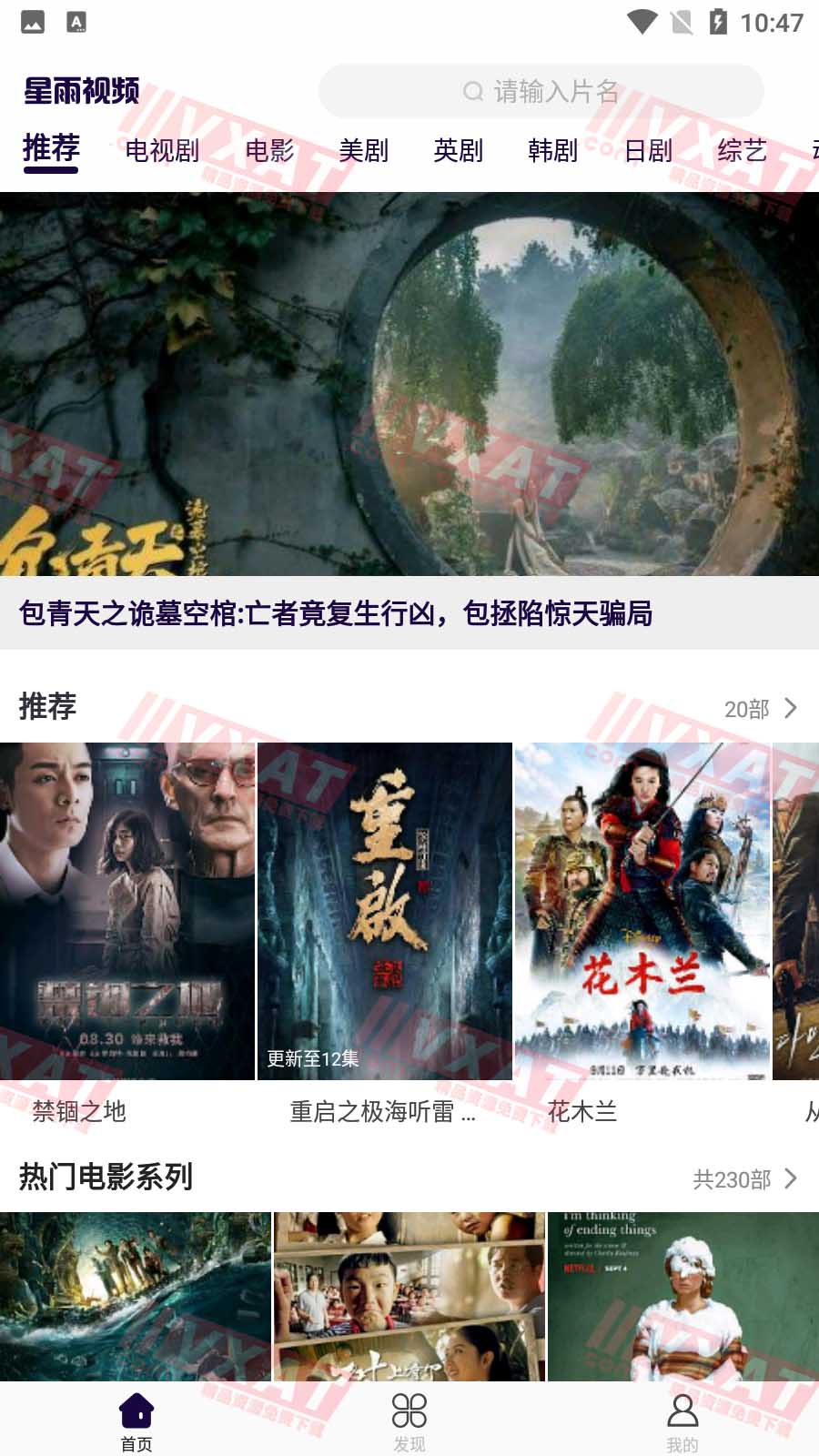Select the 综艺 tab

743,150
